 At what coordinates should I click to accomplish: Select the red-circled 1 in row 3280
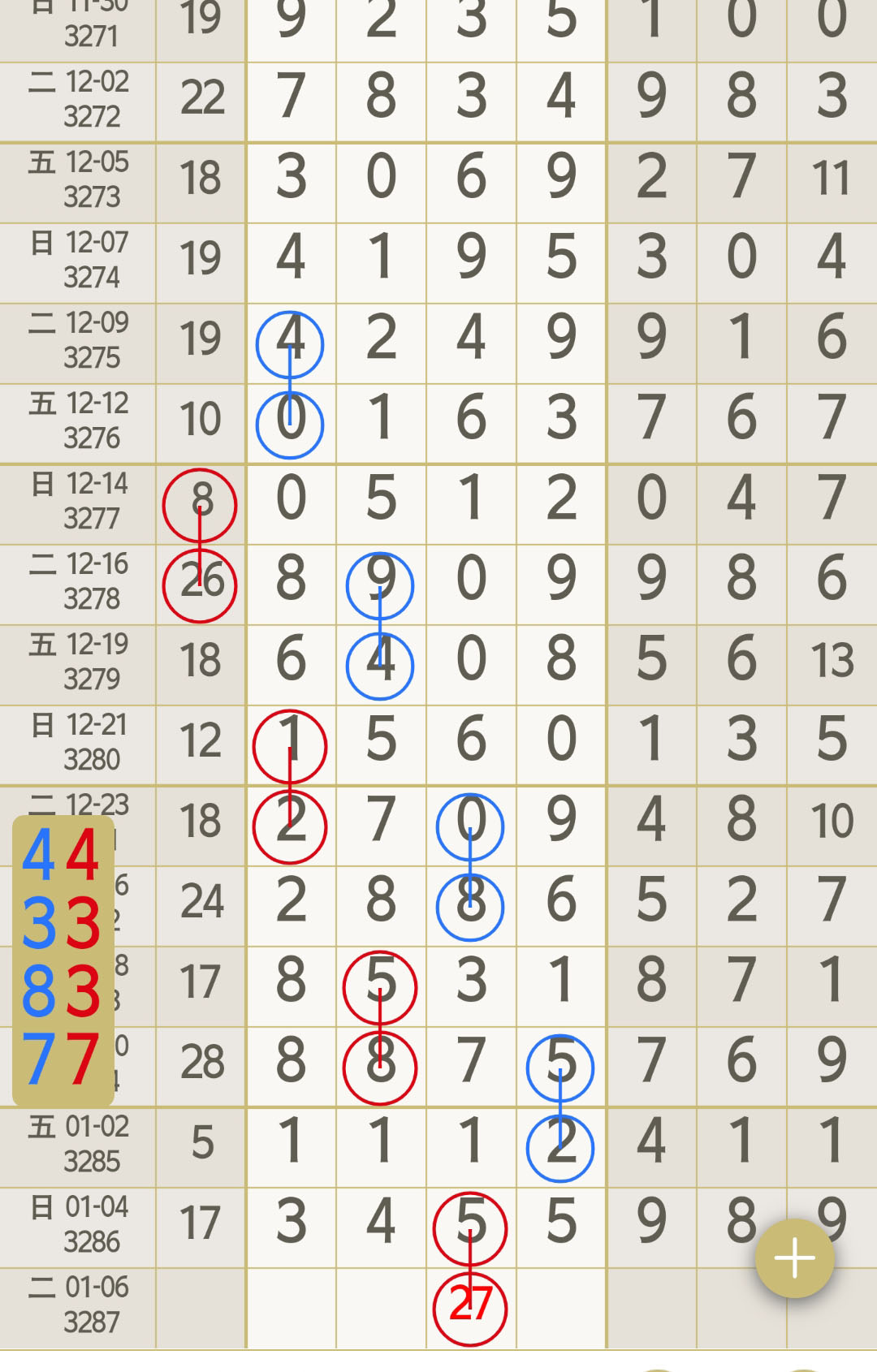click(290, 743)
